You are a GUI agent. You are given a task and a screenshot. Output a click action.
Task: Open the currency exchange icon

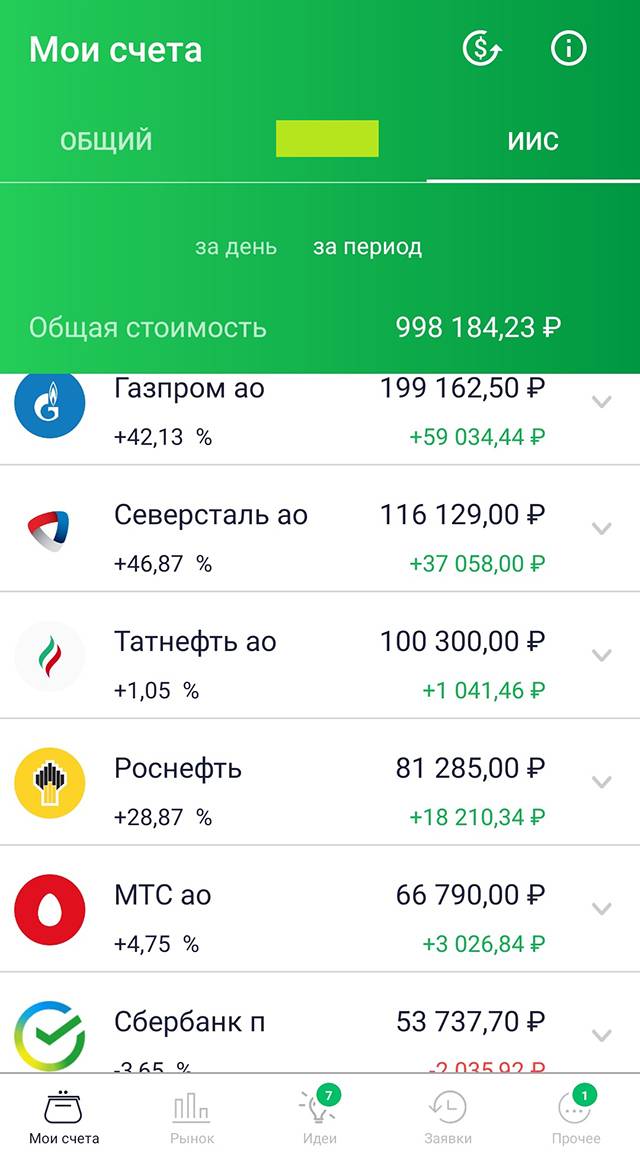482,50
